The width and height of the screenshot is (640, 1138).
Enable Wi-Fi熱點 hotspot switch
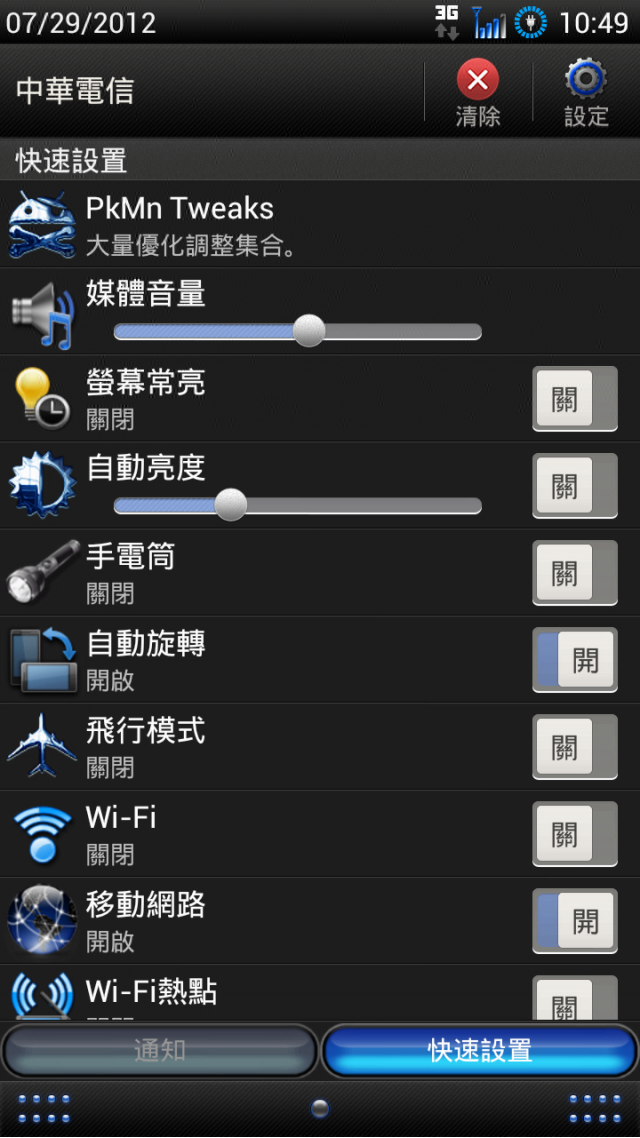tap(575, 998)
